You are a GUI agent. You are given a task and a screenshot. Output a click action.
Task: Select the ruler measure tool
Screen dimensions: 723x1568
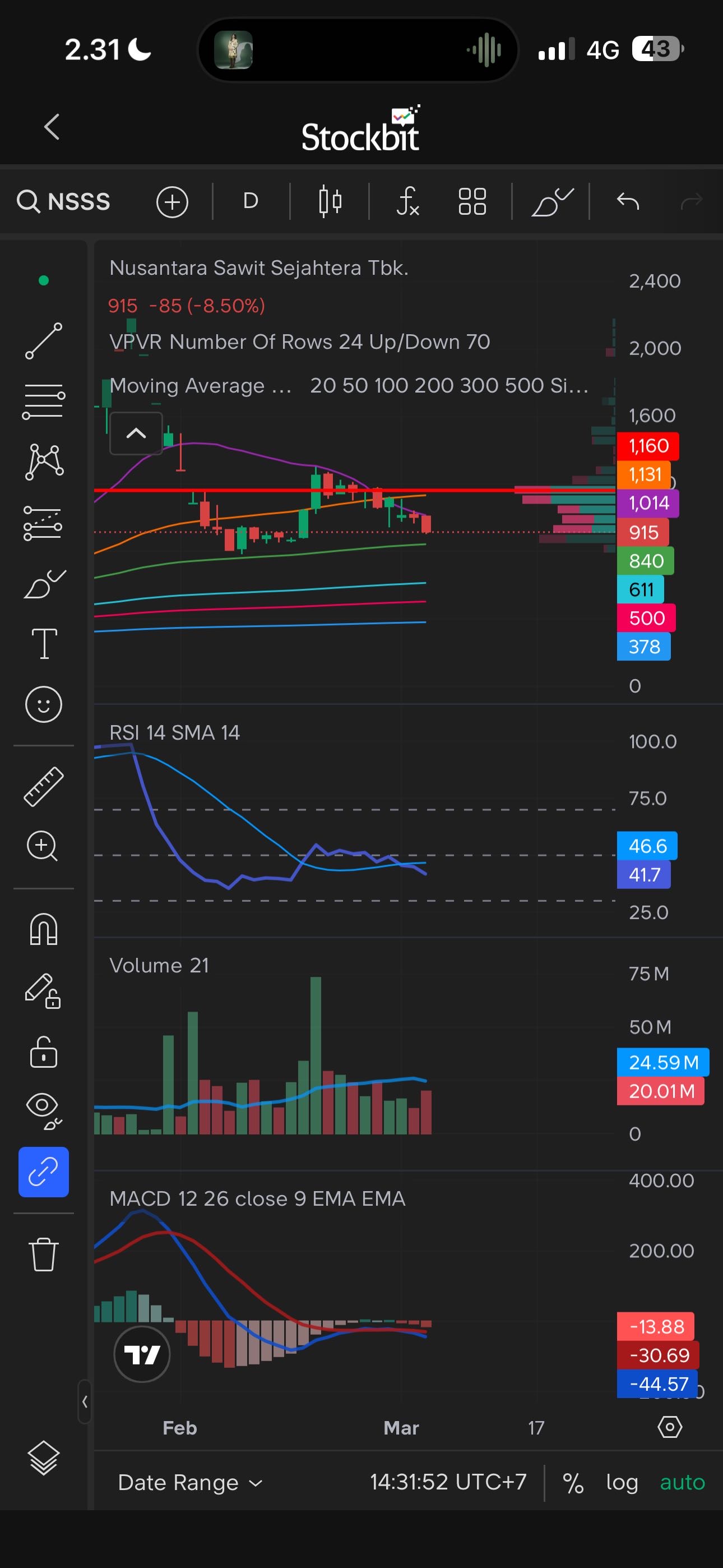coord(44,786)
